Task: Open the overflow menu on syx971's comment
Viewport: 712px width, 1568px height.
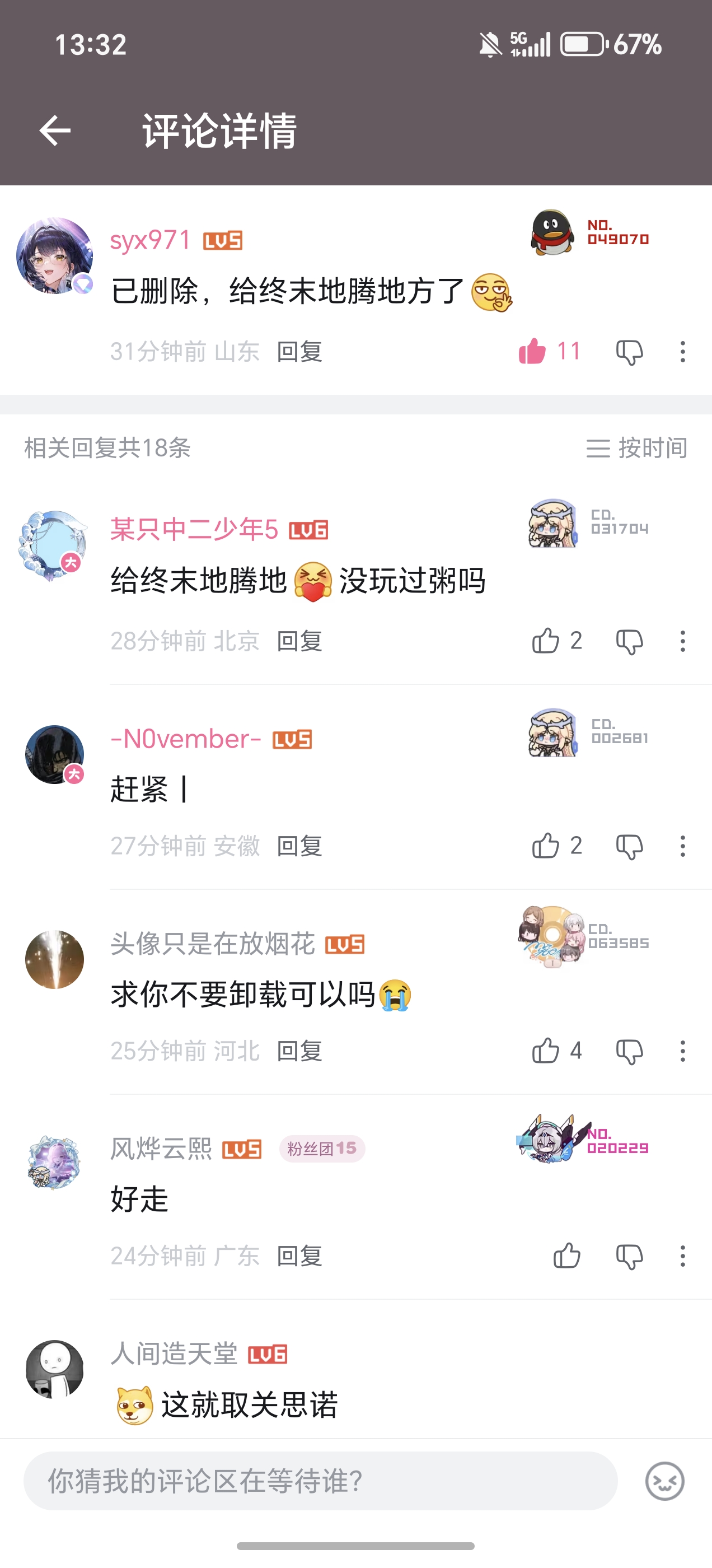Action: [683, 352]
